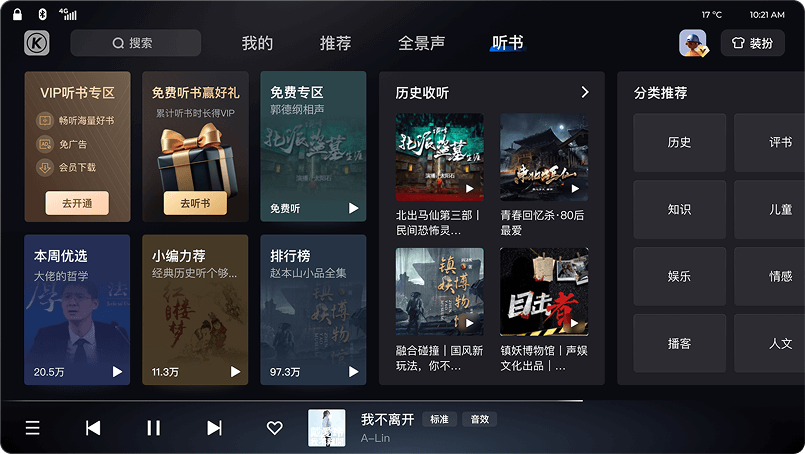Viewport: 805px width, 454px height.
Task: Skip to the next track
Action: (214, 428)
